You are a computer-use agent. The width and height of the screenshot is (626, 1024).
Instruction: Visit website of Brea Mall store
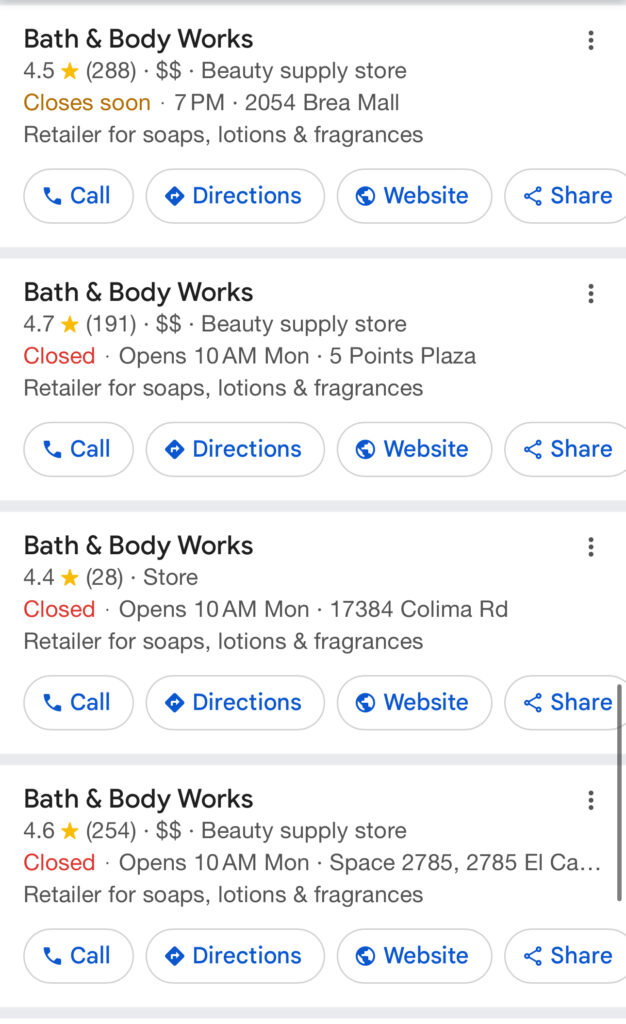point(414,196)
